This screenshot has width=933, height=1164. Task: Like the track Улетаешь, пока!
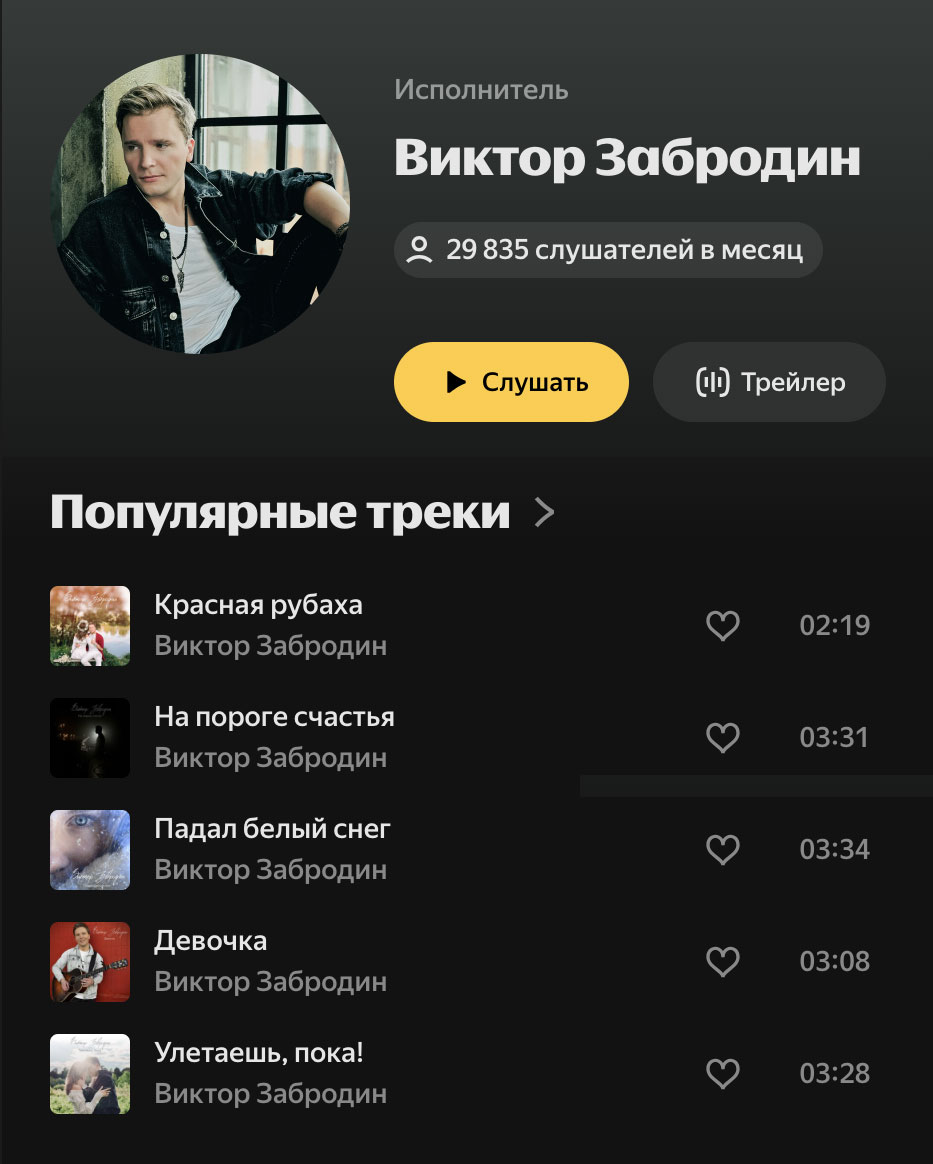pos(722,1074)
